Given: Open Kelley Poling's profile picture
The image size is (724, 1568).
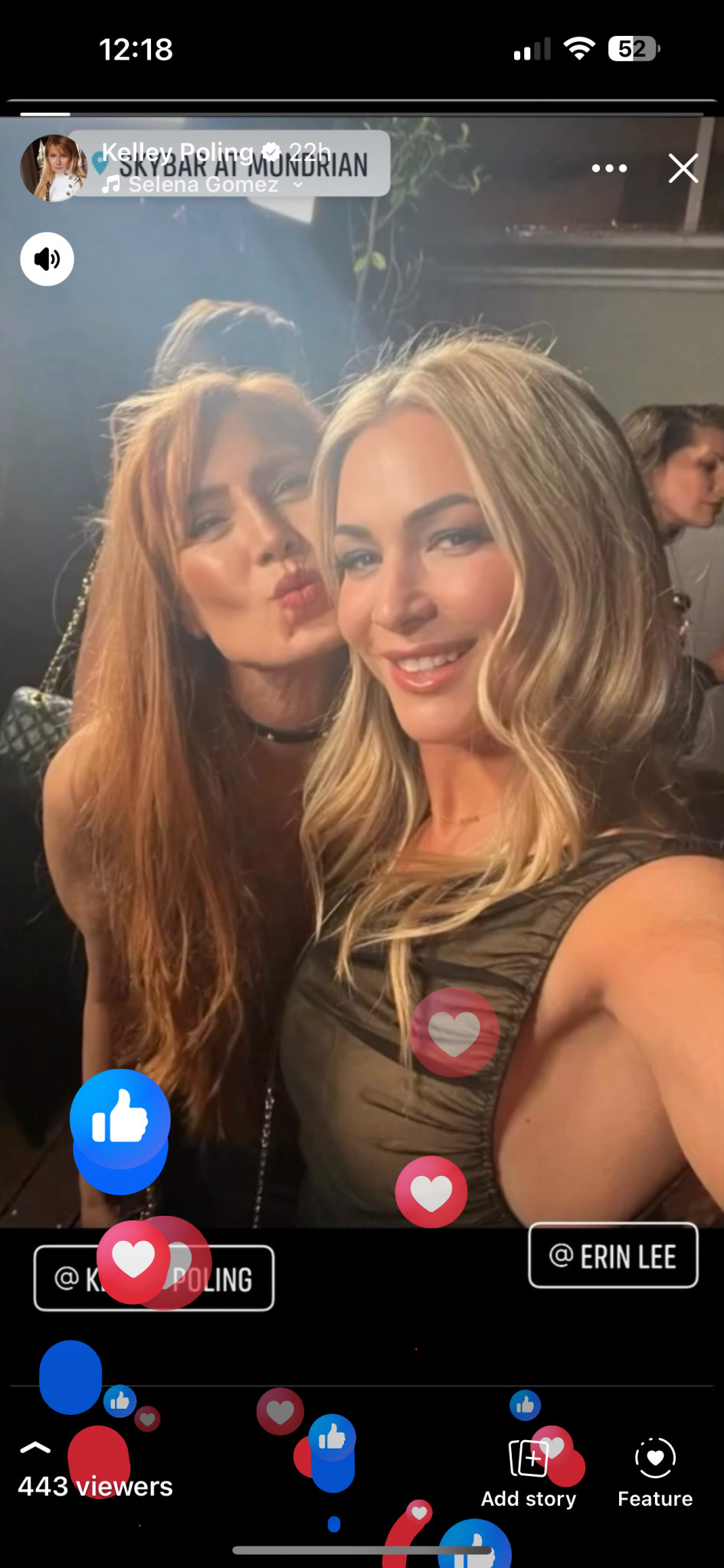Looking at the screenshot, I should coord(51,168).
